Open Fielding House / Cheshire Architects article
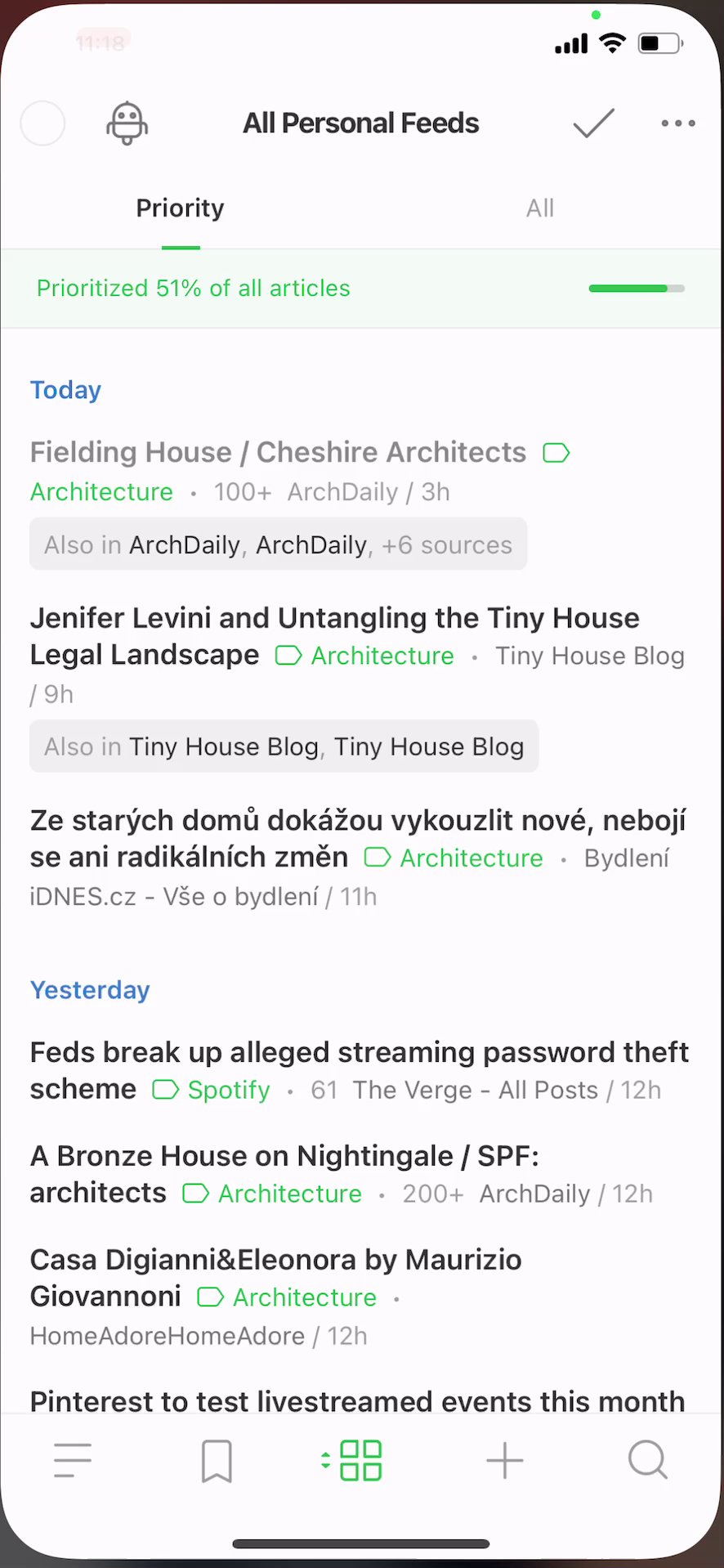724x1568 pixels. (x=278, y=453)
